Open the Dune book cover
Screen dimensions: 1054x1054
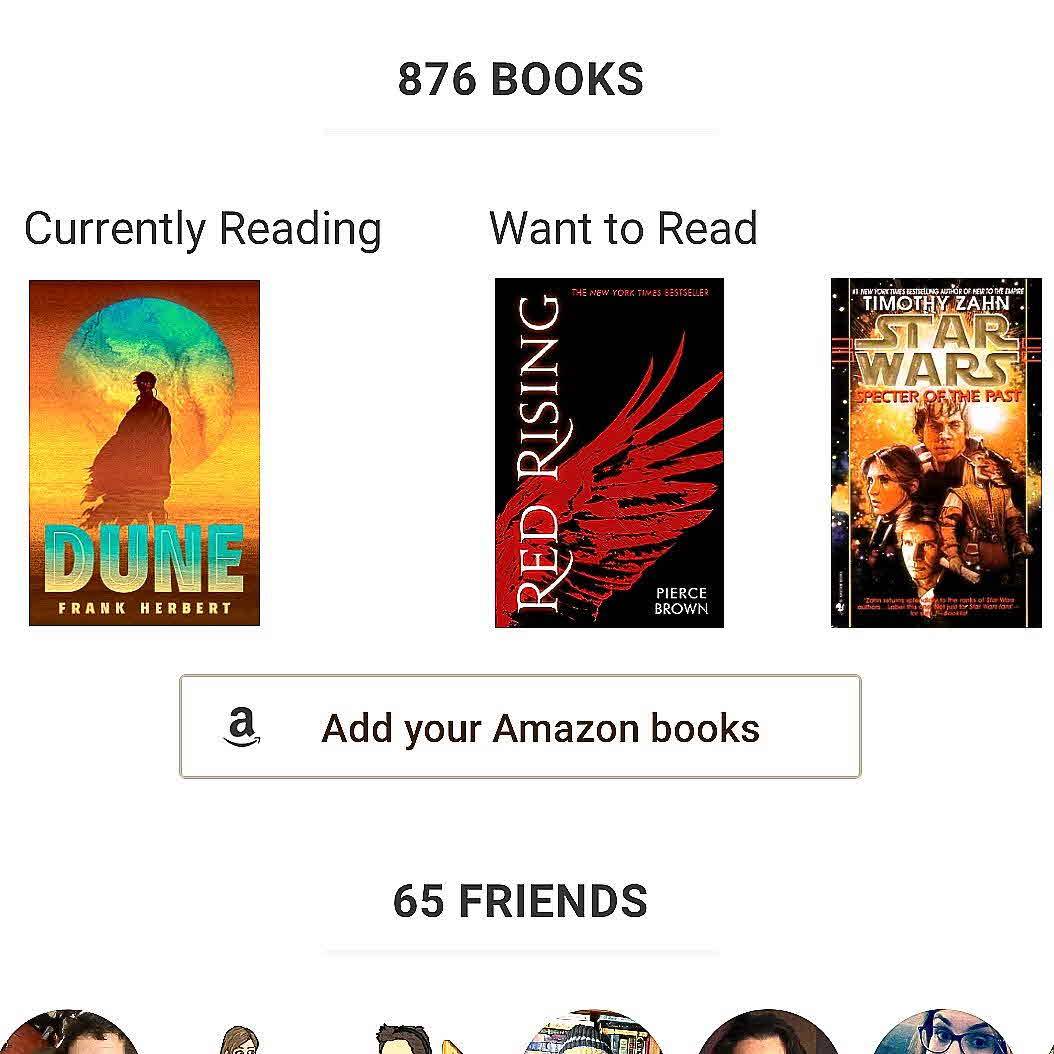pyautogui.click(x=144, y=452)
